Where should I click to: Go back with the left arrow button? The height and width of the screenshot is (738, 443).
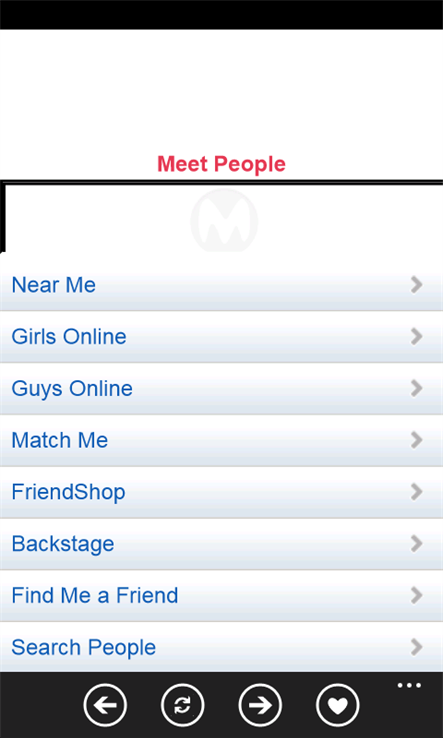(x=105, y=705)
